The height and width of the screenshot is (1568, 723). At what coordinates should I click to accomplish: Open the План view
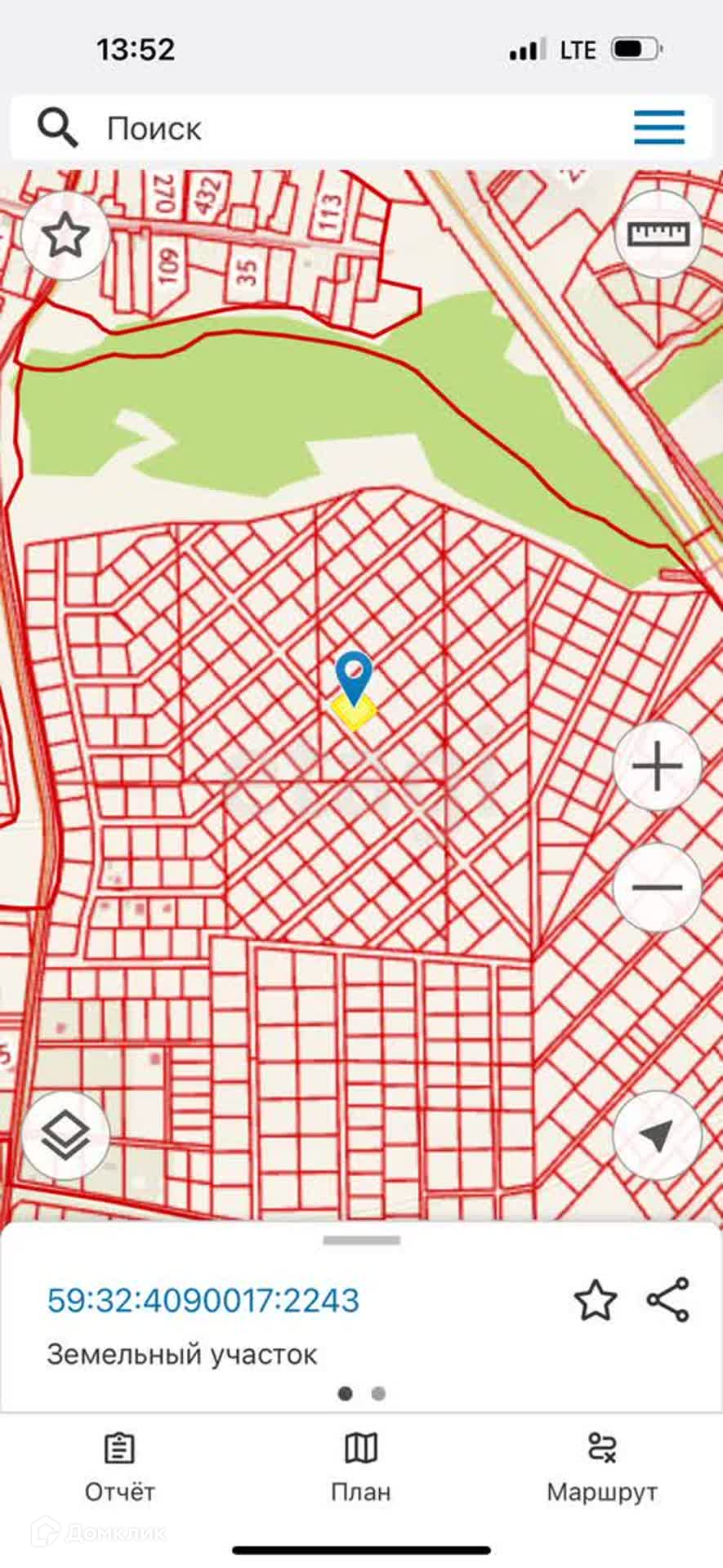[361, 1467]
